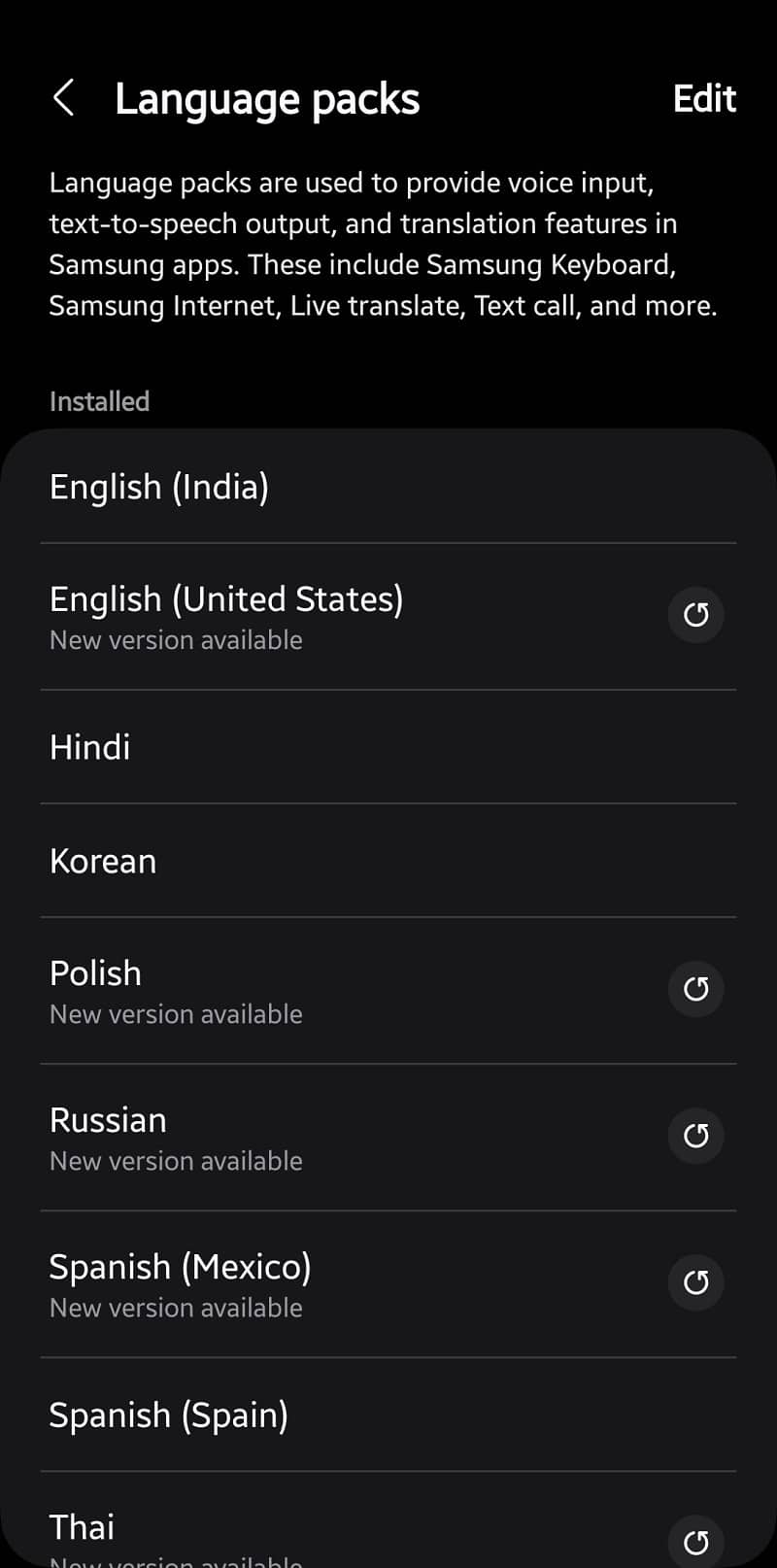Update the Spanish (Mexico) pack
777x1568 pixels.
(x=696, y=1282)
